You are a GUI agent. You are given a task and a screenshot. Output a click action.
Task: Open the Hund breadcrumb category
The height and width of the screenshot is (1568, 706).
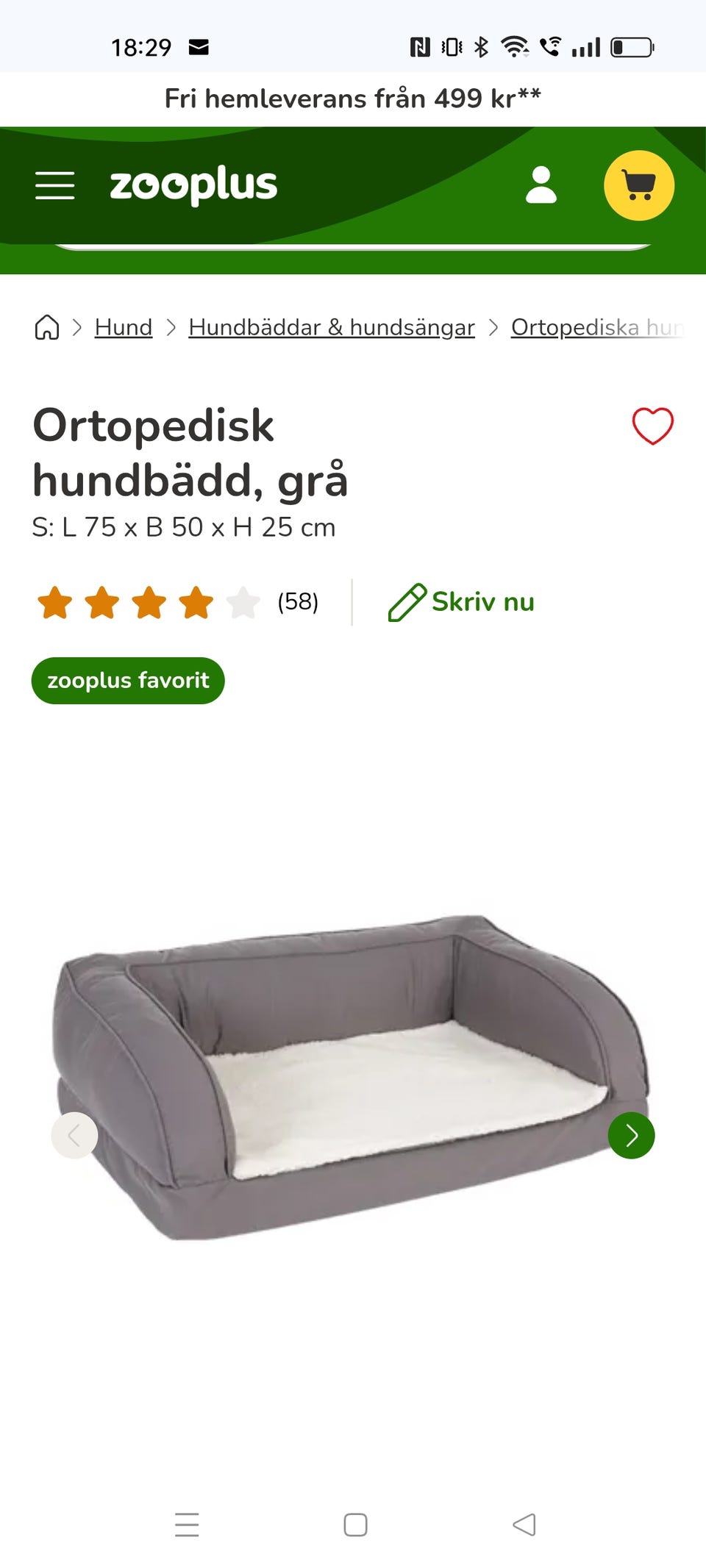click(123, 327)
